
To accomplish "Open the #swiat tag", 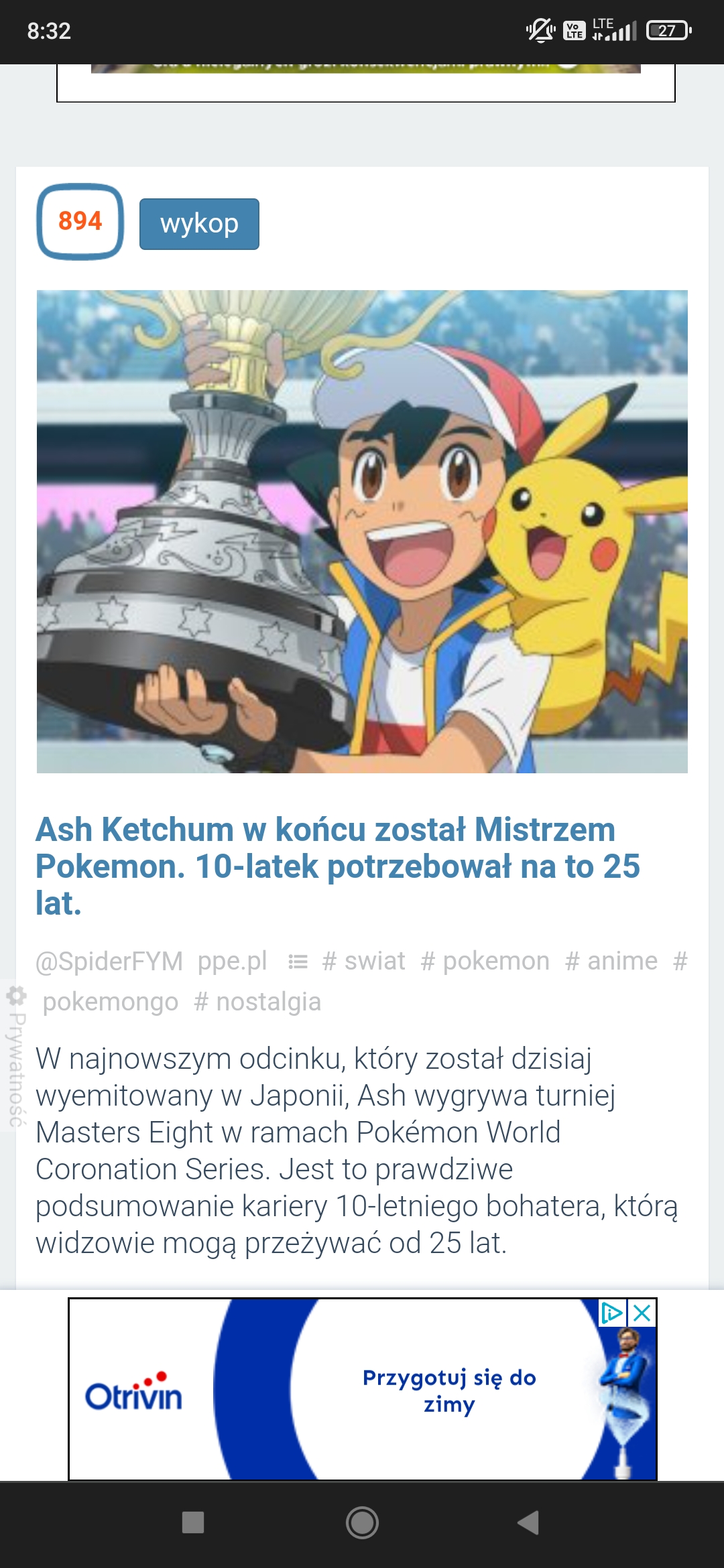I will click(x=363, y=961).
